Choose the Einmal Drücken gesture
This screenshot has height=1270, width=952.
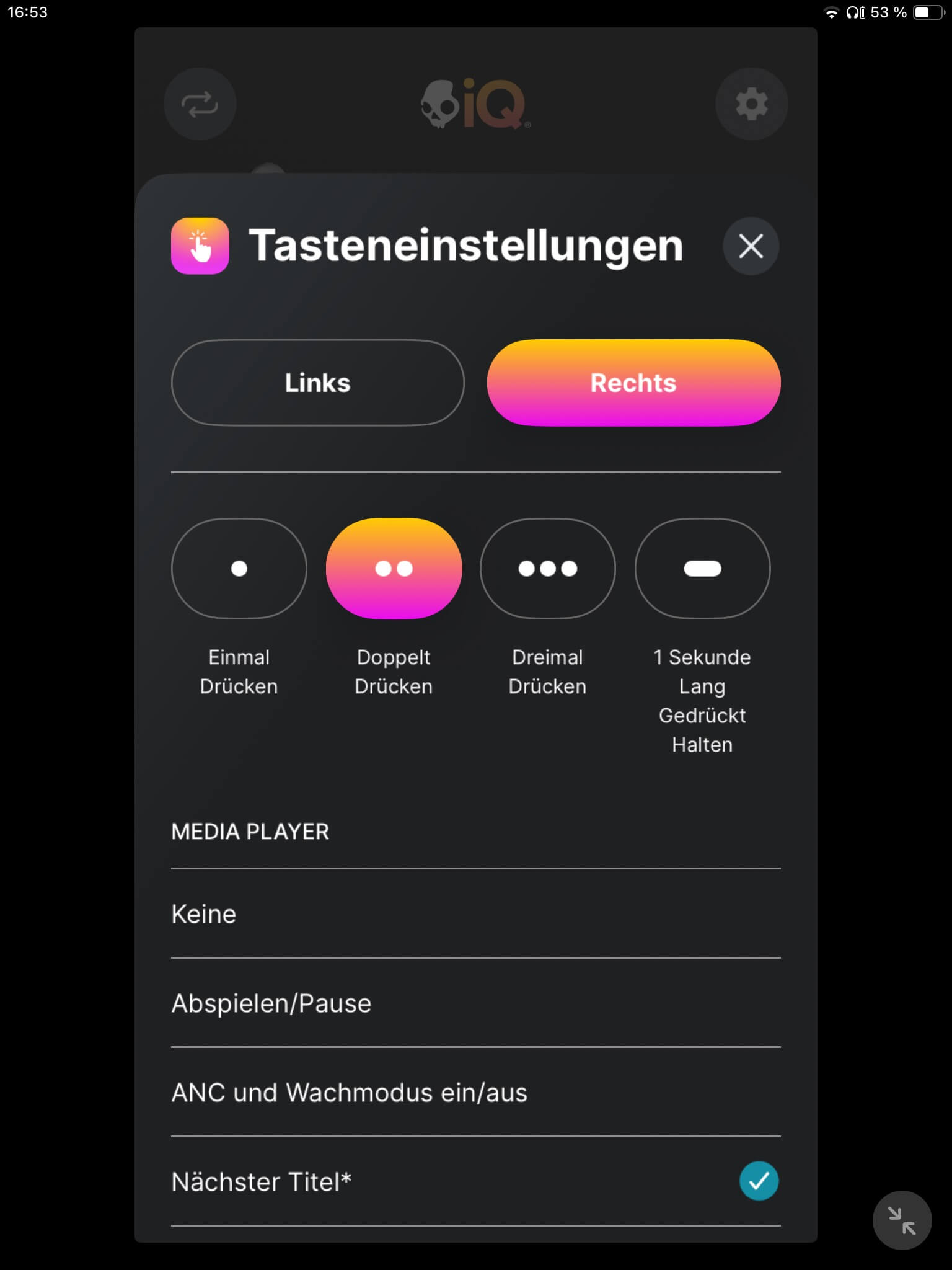click(239, 569)
